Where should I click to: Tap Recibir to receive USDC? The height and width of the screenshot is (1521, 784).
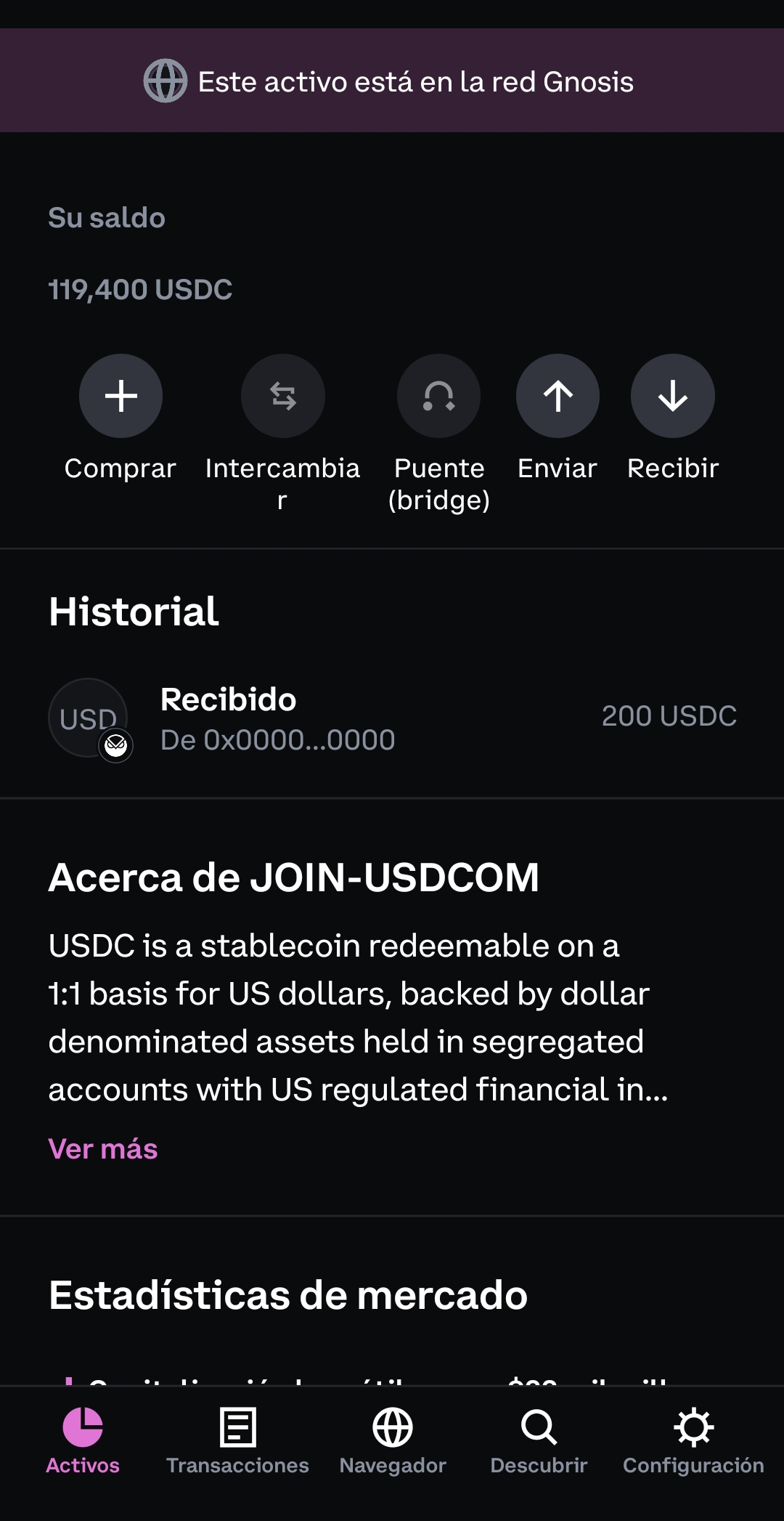(673, 396)
